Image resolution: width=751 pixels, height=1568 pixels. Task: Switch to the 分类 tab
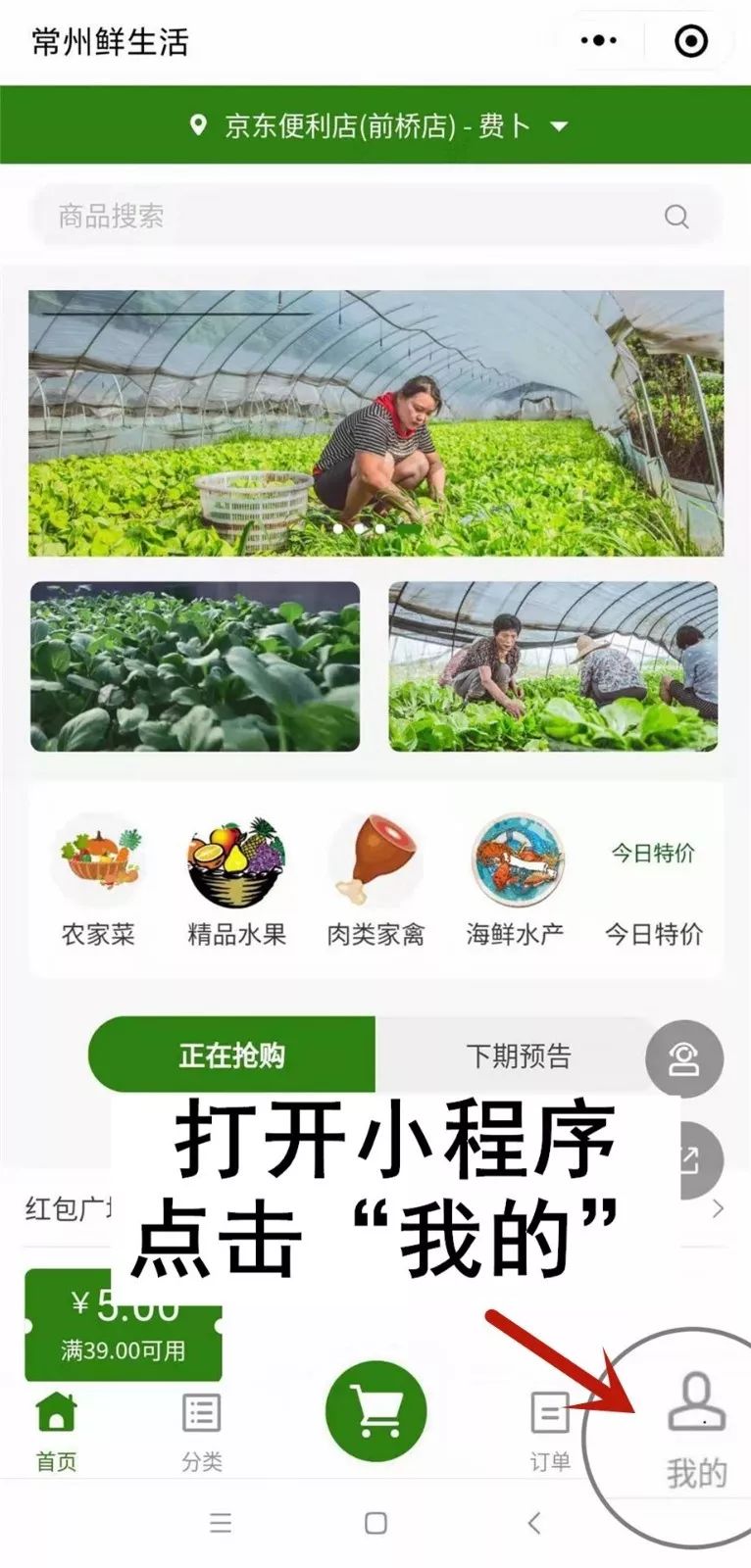[x=202, y=1433]
